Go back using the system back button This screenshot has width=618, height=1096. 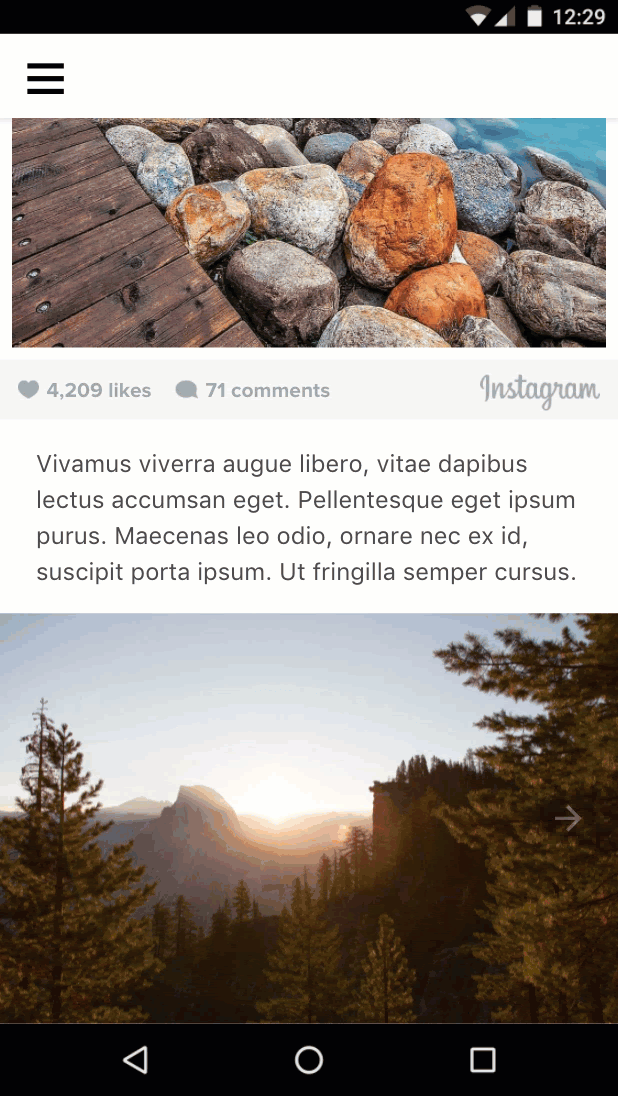point(135,1059)
